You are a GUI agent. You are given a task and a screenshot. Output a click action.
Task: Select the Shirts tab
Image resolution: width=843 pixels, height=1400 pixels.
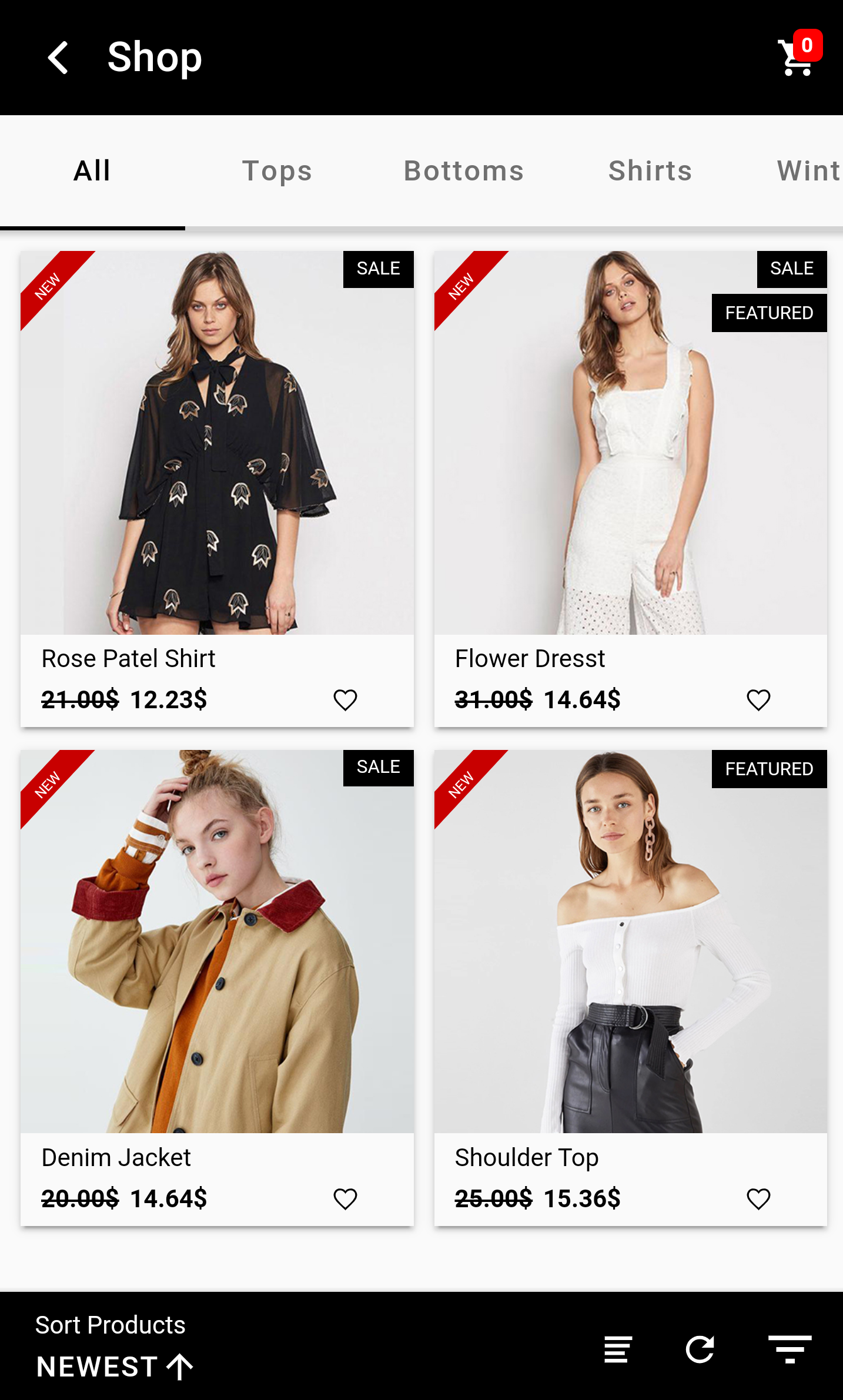pyautogui.click(x=650, y=171)
